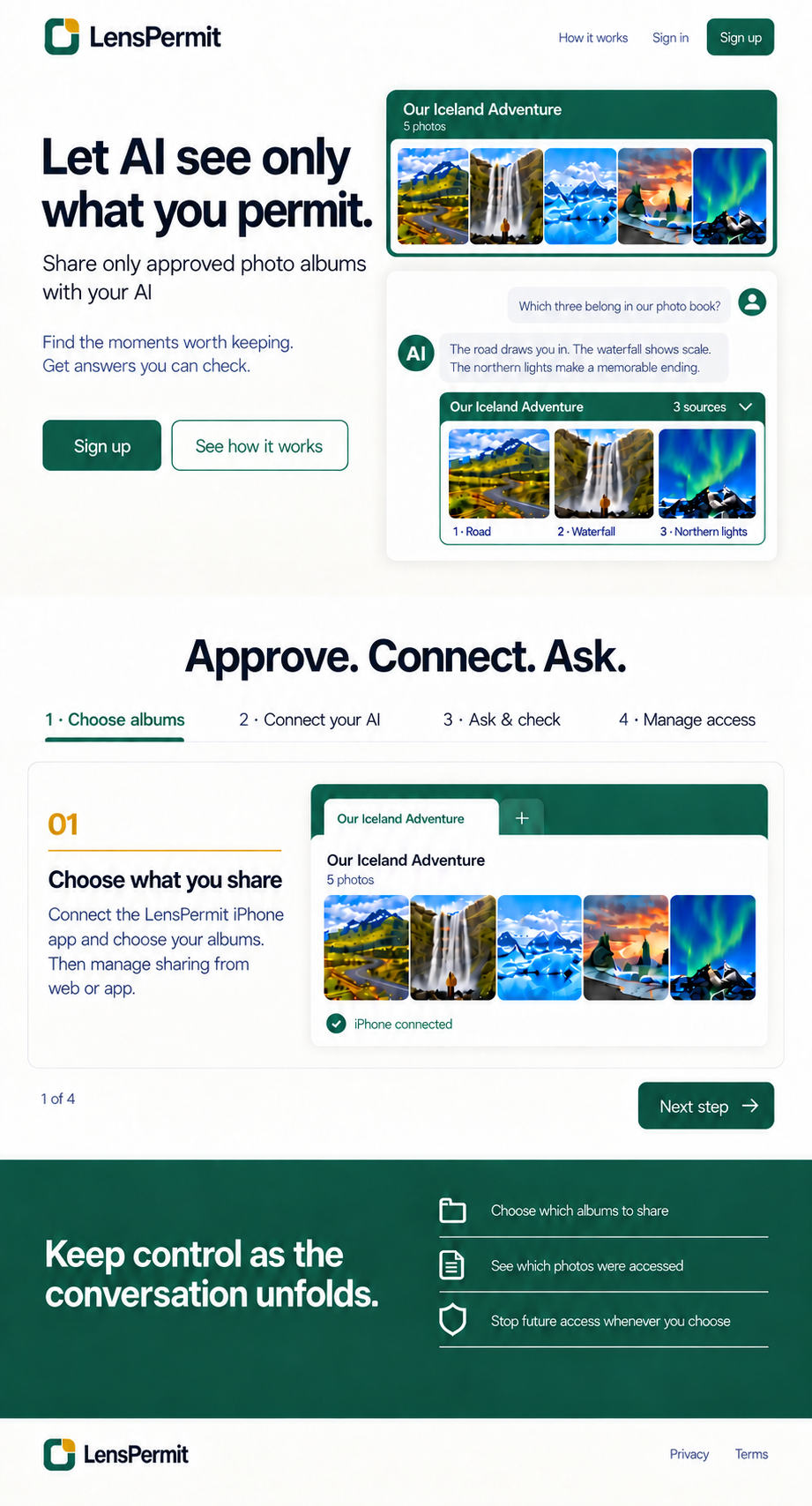Expand the 3 sources chevron
Screen dimensions: 812x1506
[x=746, y=406]
